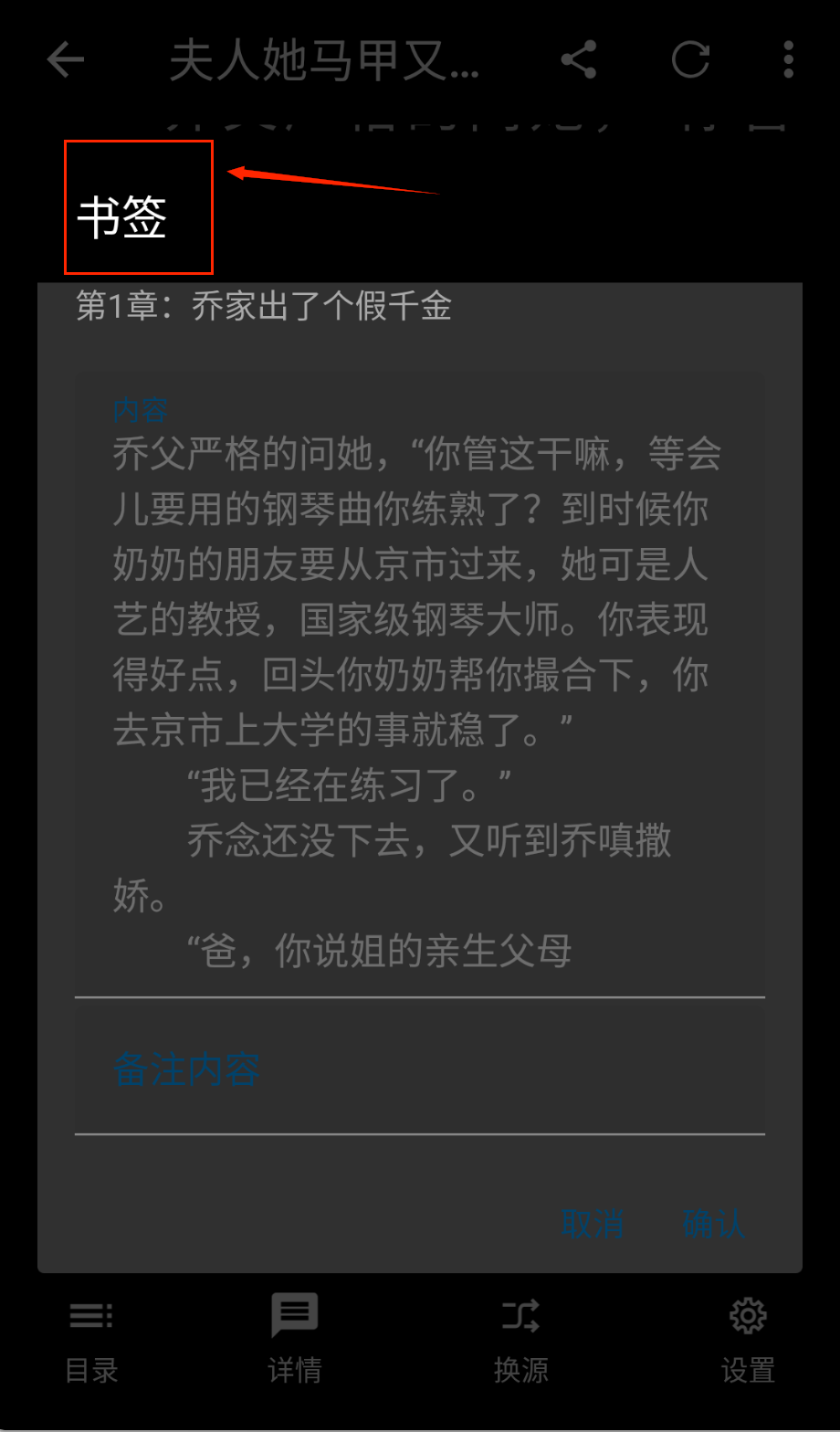This screenshot has height=1432, width=840.
Task: Tap the 内容 field label
Action: click(140, 410)
